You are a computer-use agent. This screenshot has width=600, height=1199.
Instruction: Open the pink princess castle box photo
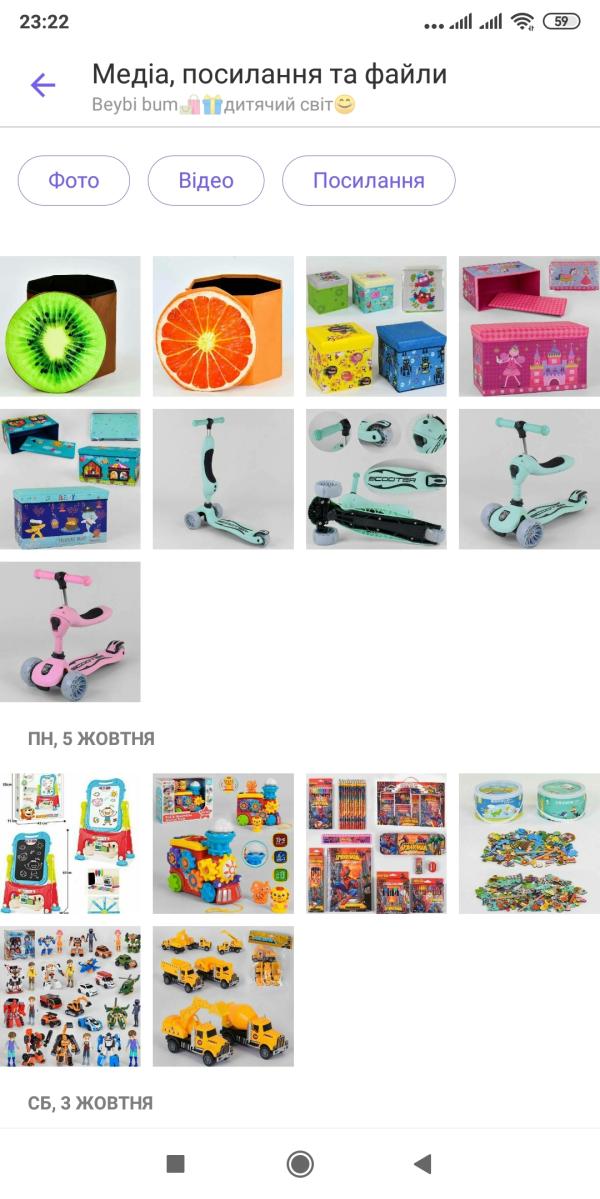coord(529,326)
